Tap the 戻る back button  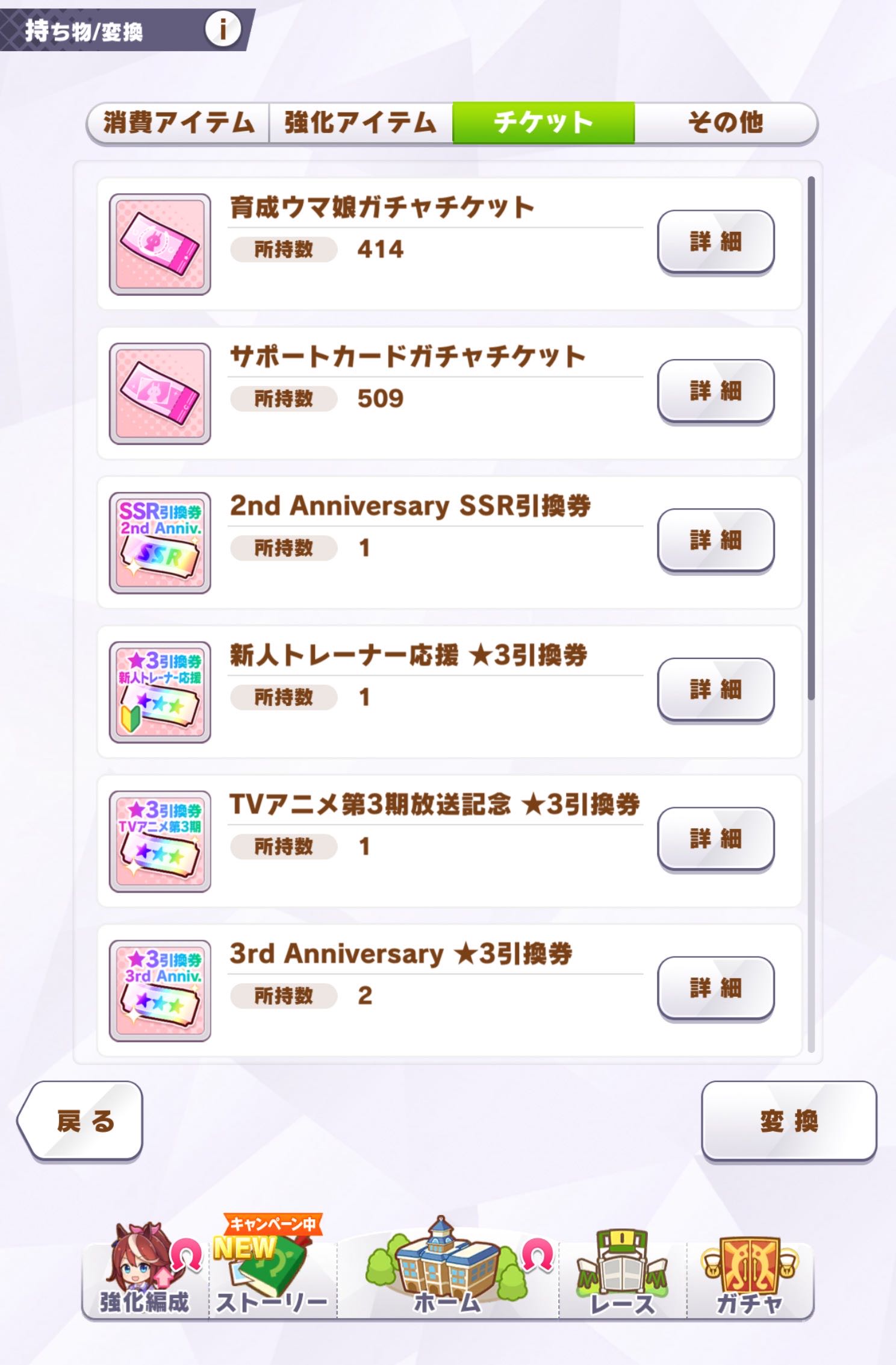pyautogui.click(x=82, y=1122)
